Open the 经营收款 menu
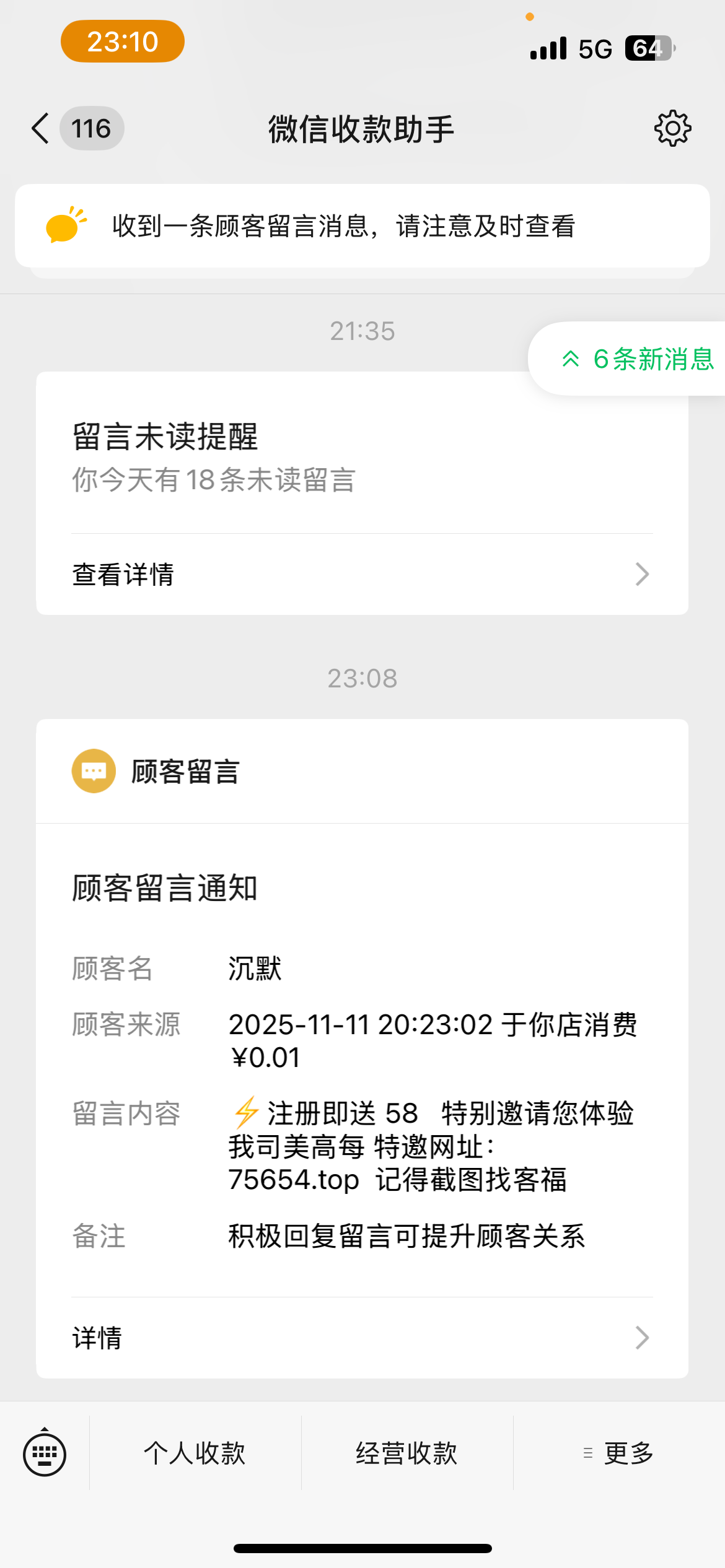 (x=406, y=1453)
